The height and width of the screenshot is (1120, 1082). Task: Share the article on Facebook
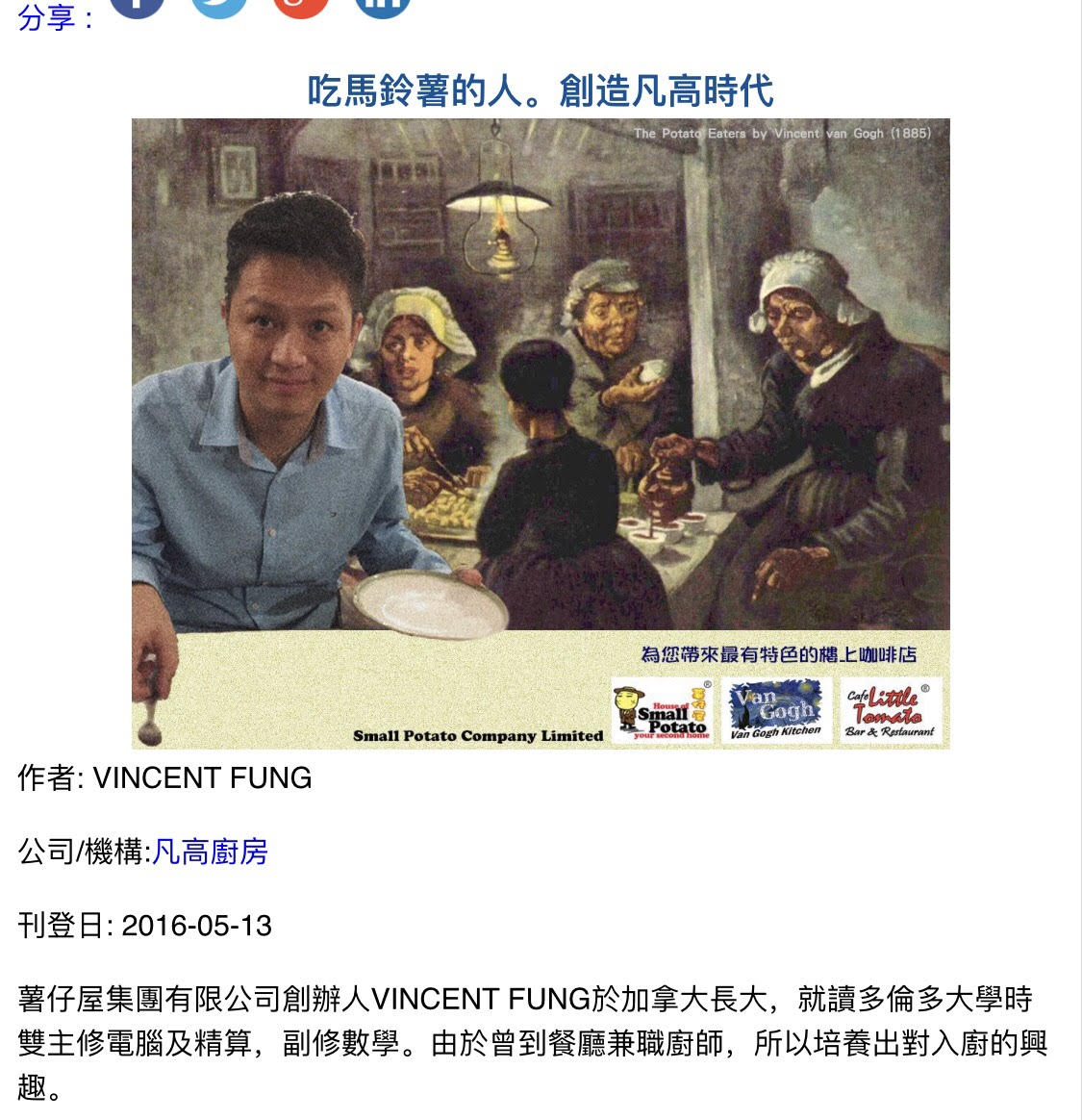(x=138, y=7)
